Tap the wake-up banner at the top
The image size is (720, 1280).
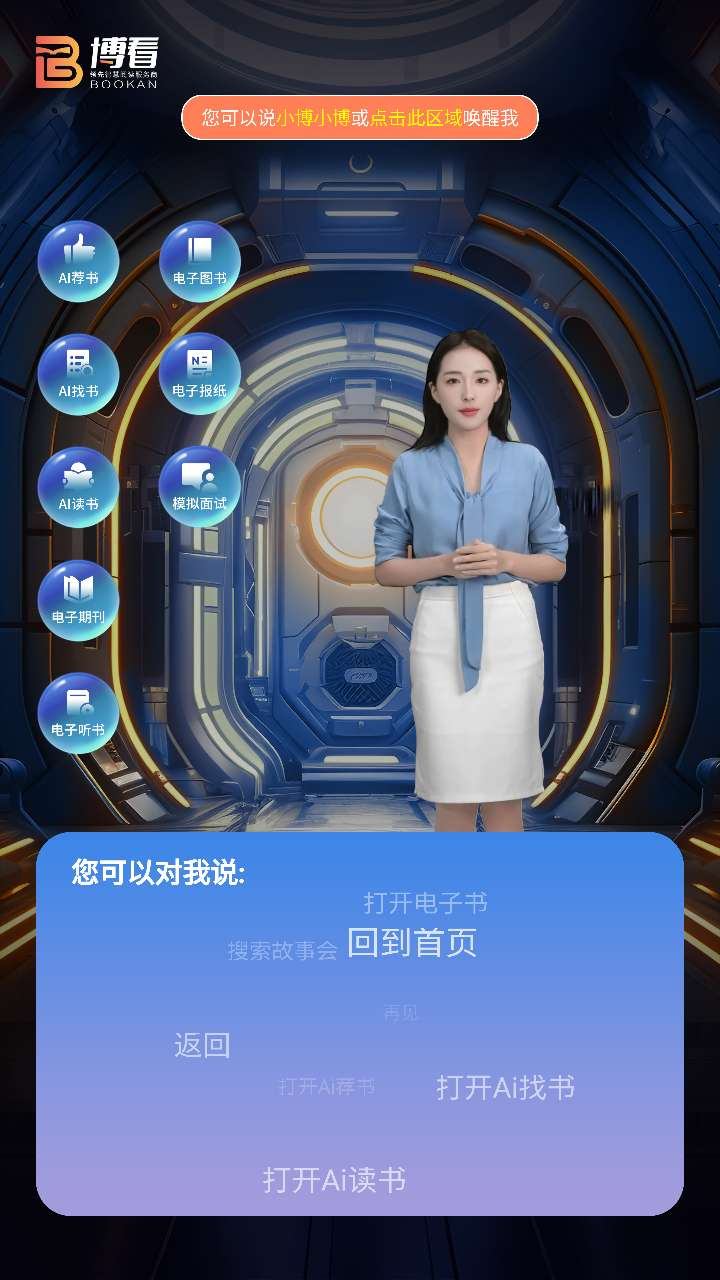pos(360,118)
